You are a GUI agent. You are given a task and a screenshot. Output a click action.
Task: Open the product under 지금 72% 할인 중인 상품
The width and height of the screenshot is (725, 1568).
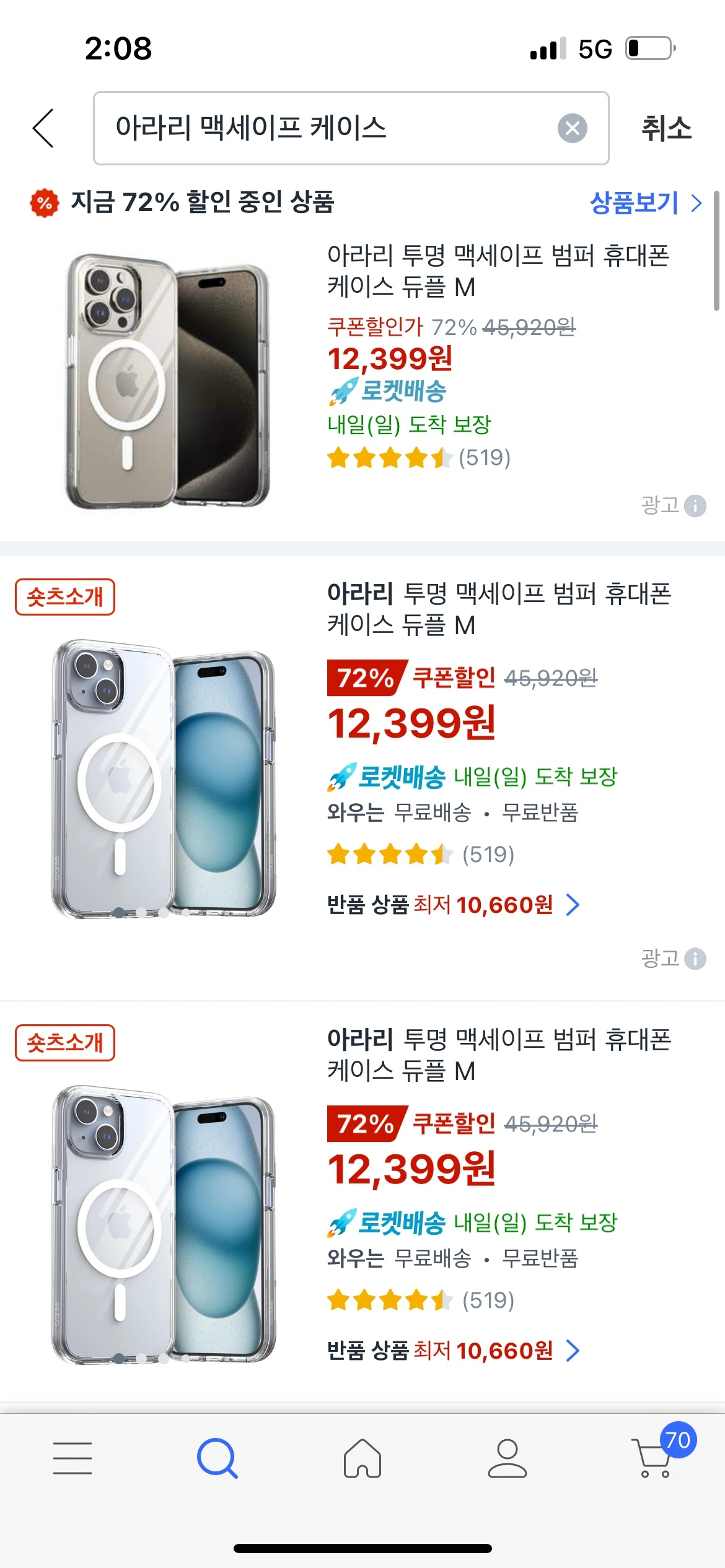(x=362, y=378)
